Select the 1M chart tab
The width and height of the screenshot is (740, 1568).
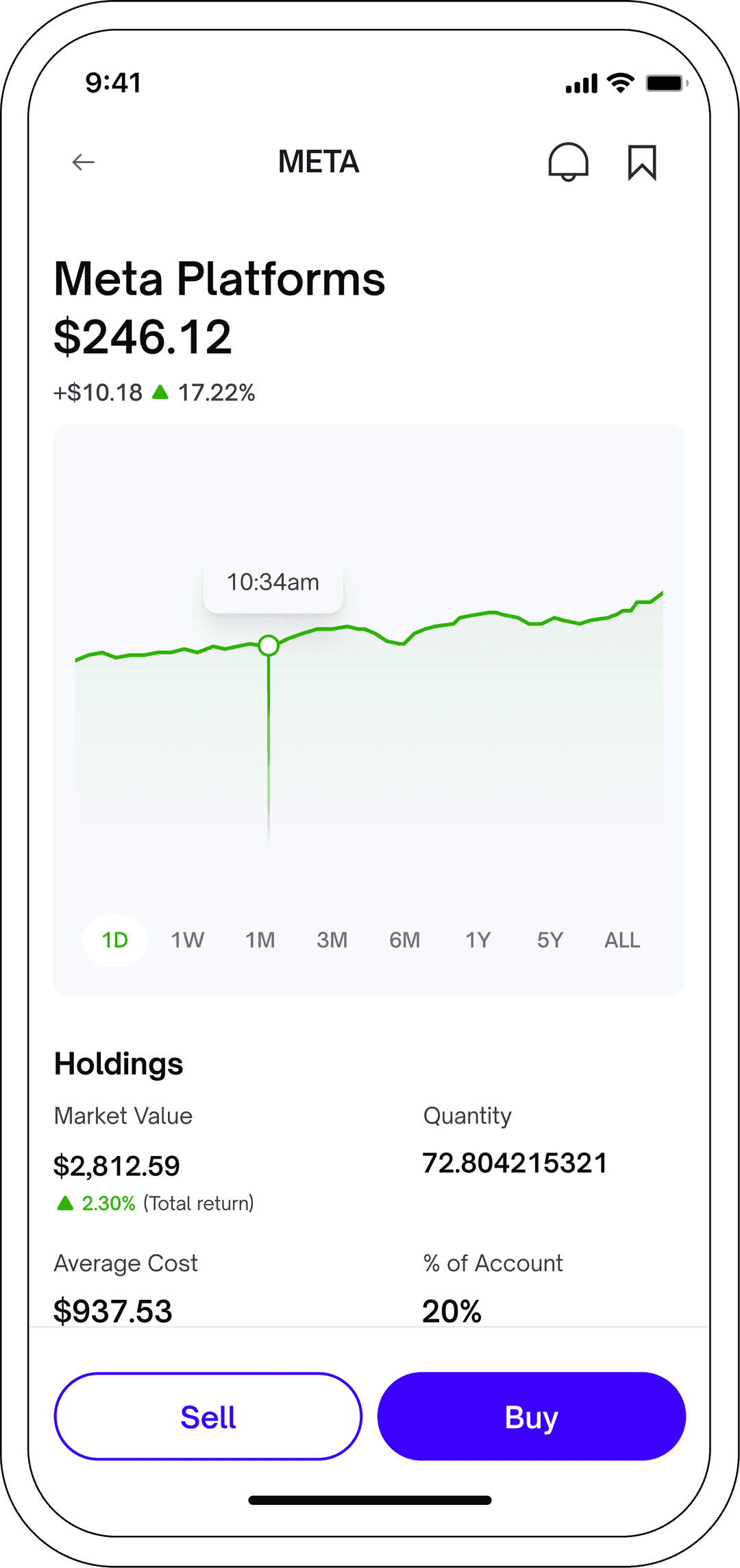260,941
